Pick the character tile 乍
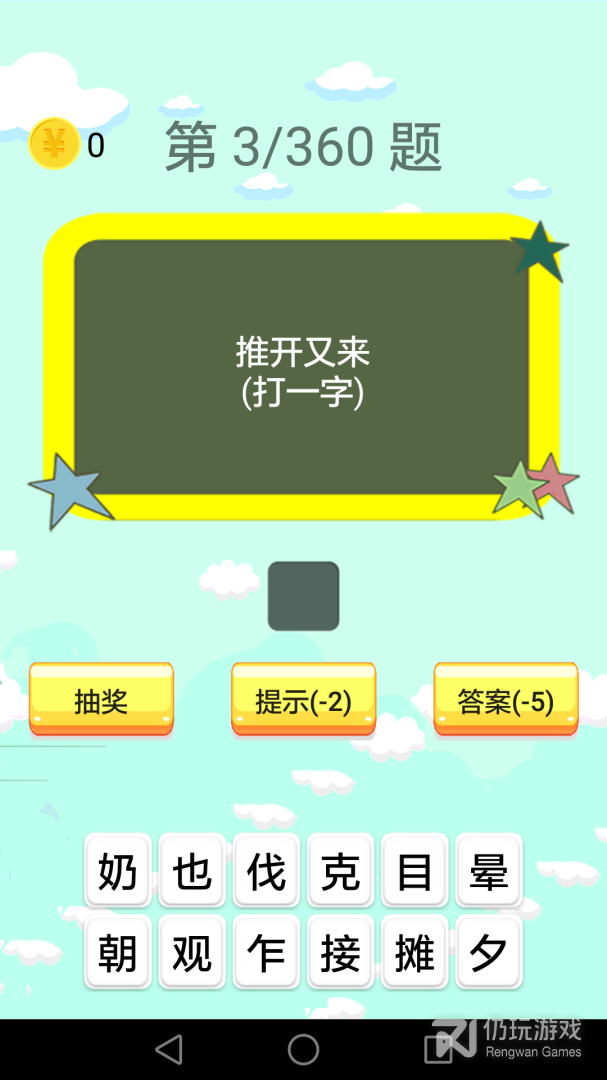Viewport: 607px width, 1080px height. [266, 952]
